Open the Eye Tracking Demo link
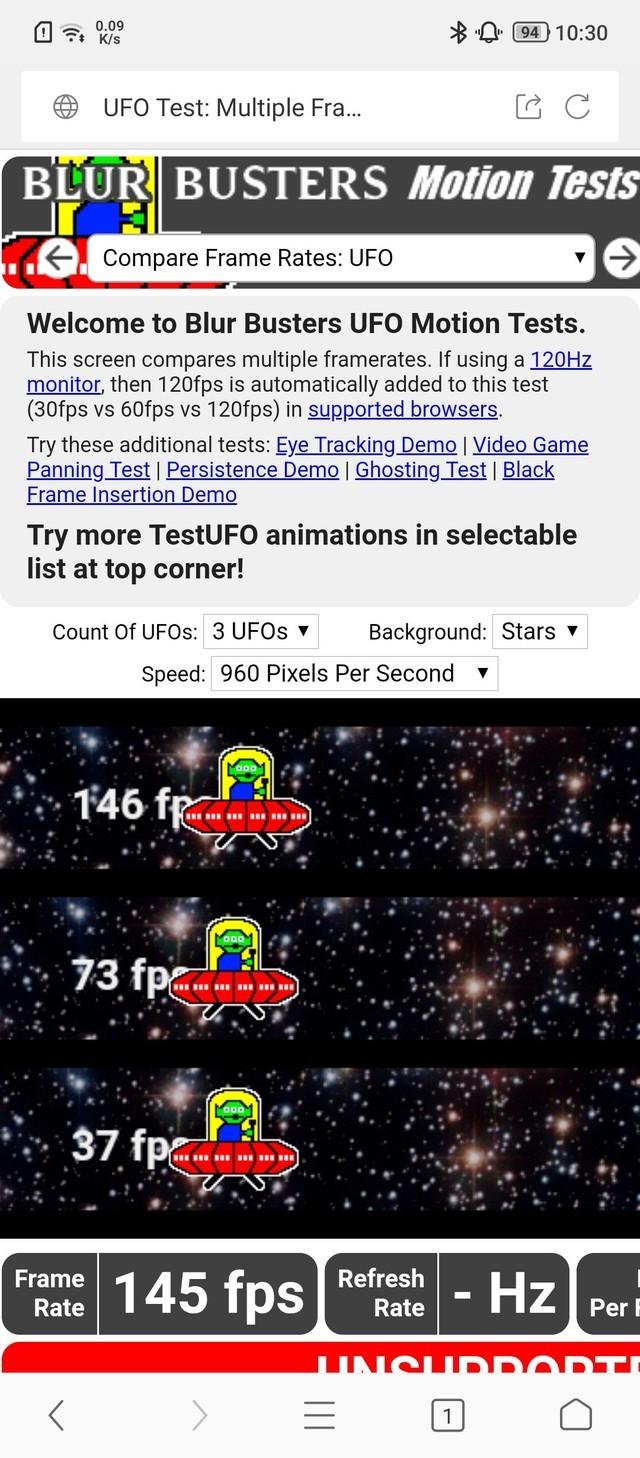640x1458 pixels. click(x=366, y=445)
